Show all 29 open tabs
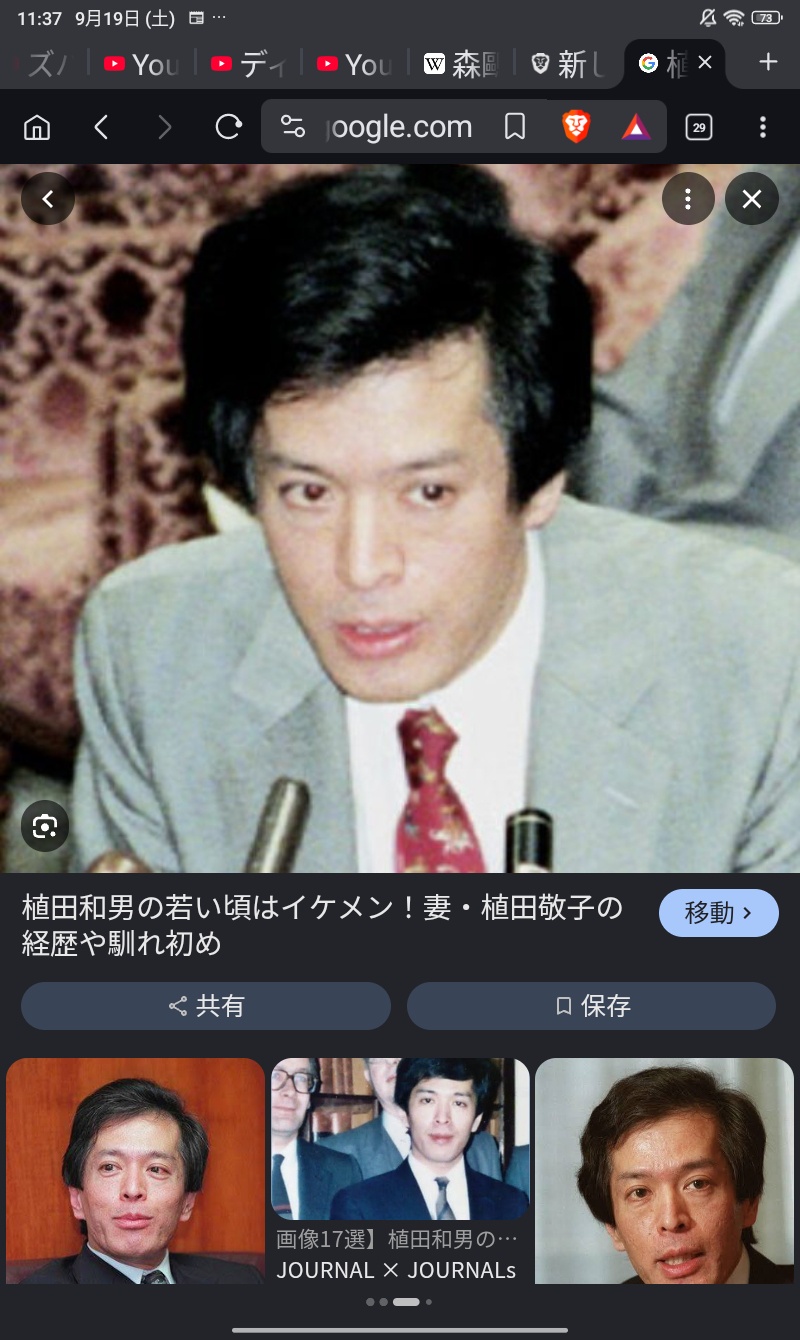The width and height of the screenshot is (800, 1340). pos(699,127)
